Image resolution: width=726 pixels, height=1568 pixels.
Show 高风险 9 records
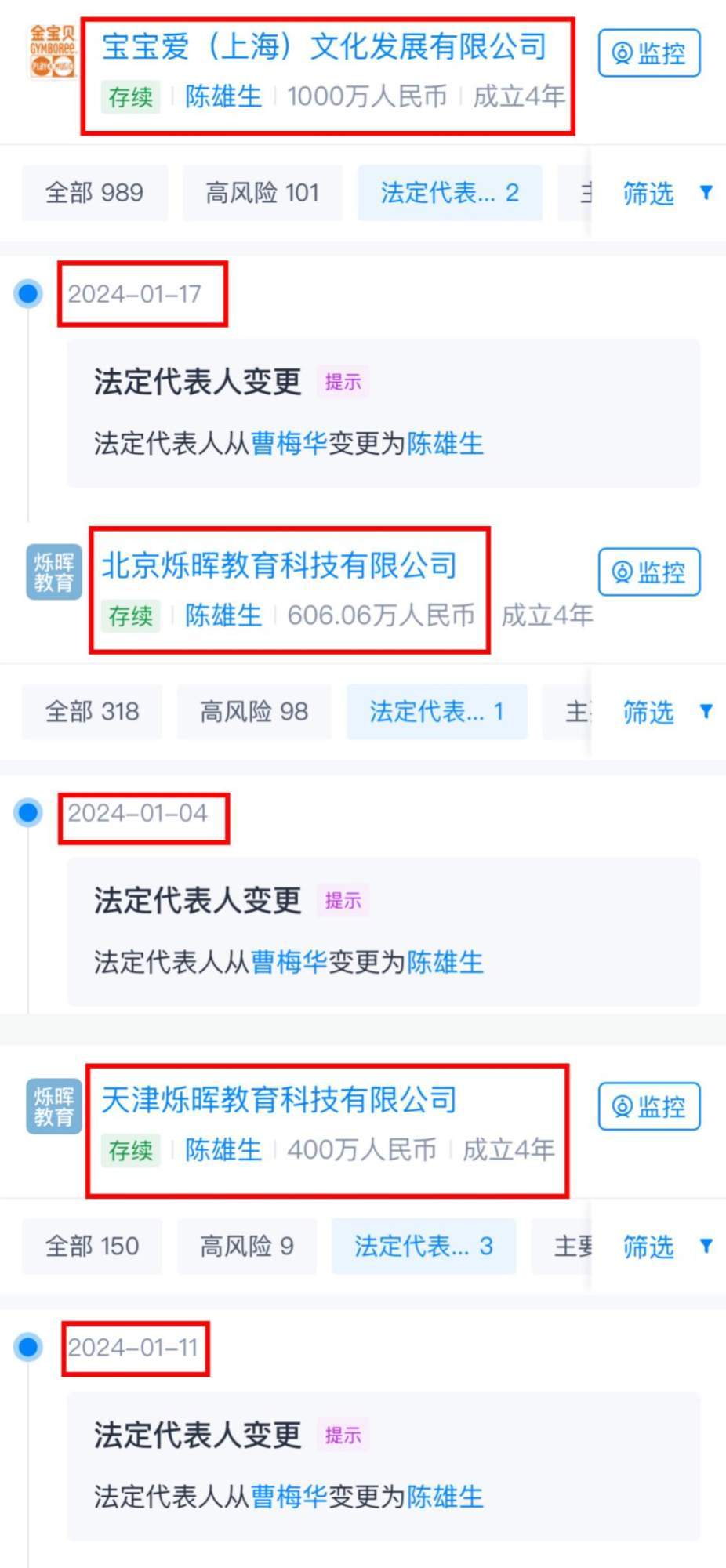tap(247, 1246)
